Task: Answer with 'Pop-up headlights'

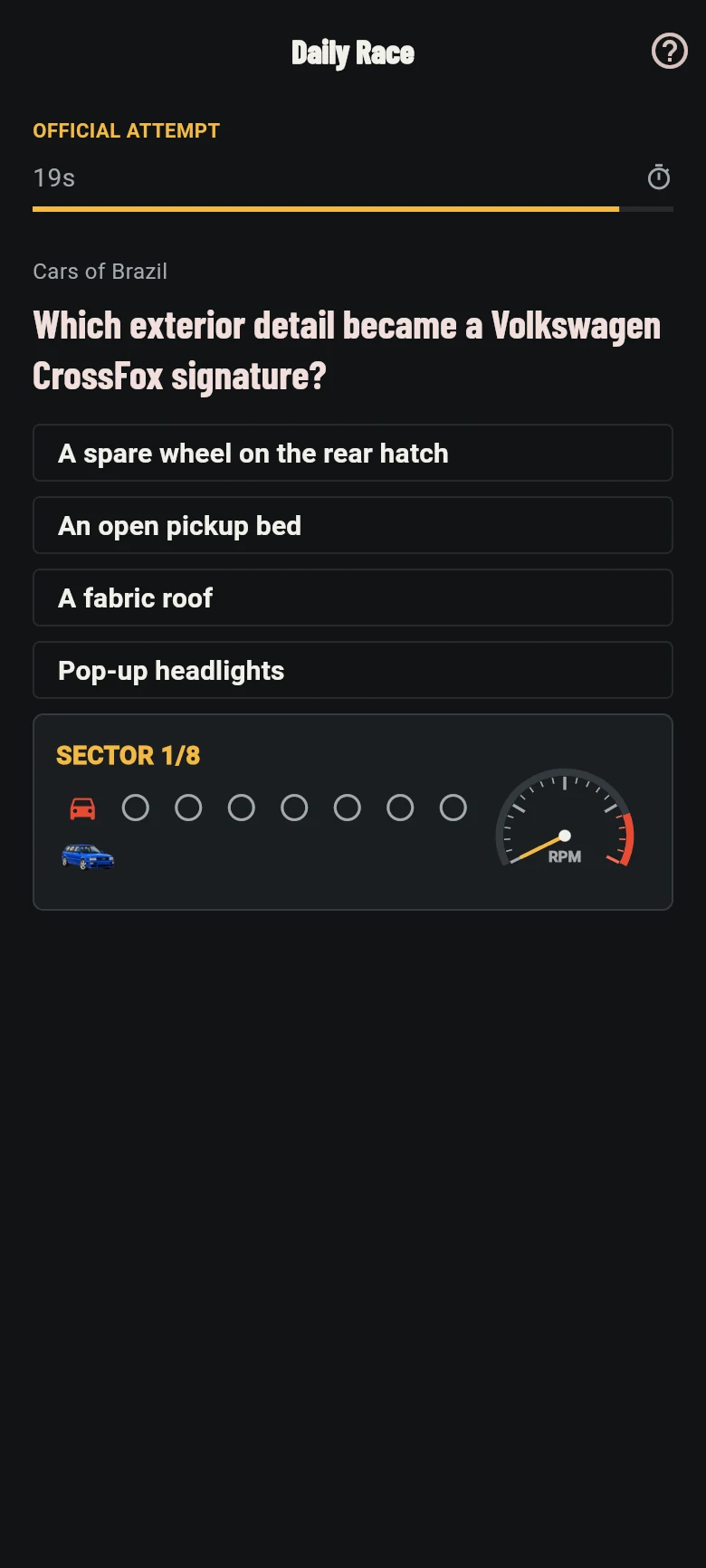Action: pos(353,670)
